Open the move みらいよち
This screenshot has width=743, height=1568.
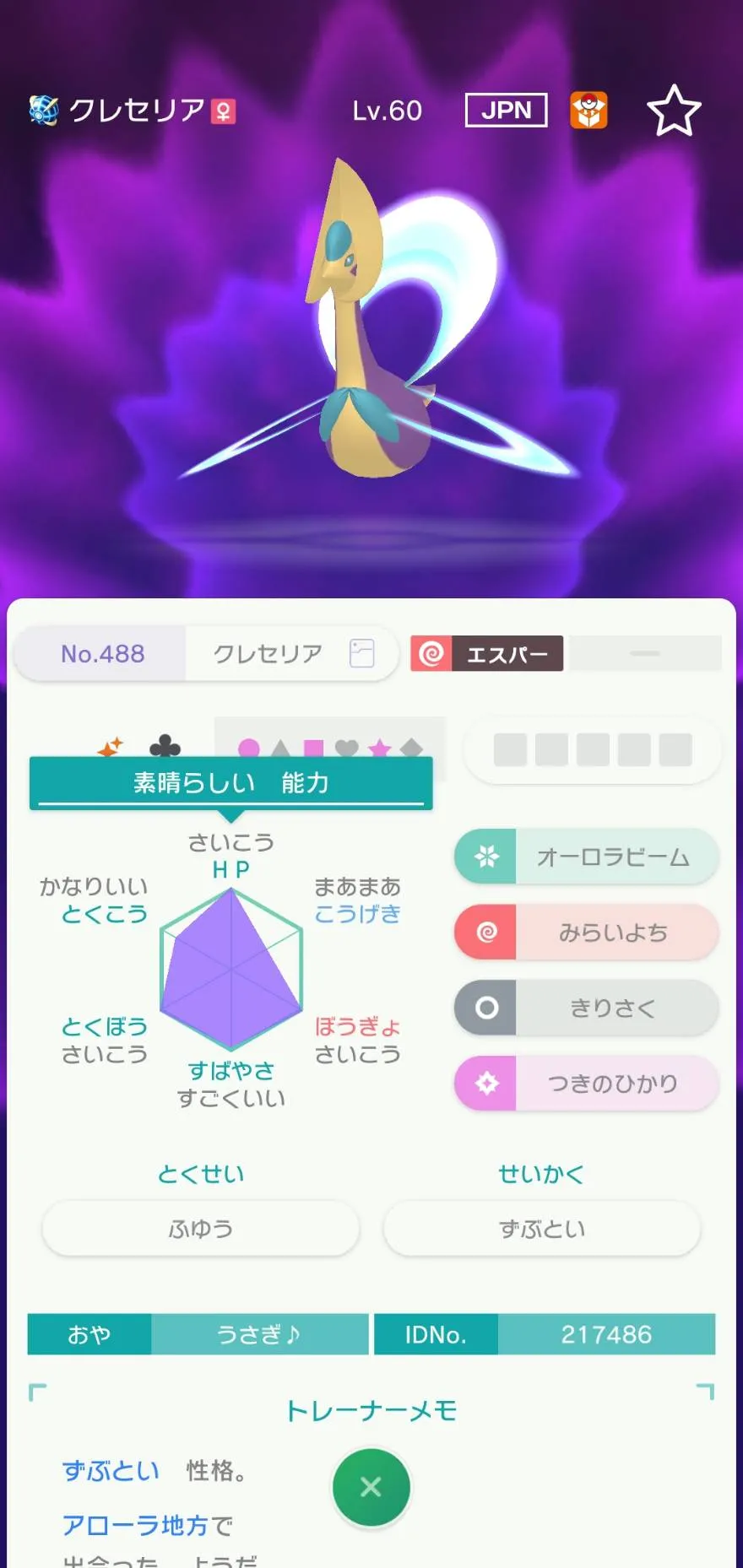click(587, 932)
